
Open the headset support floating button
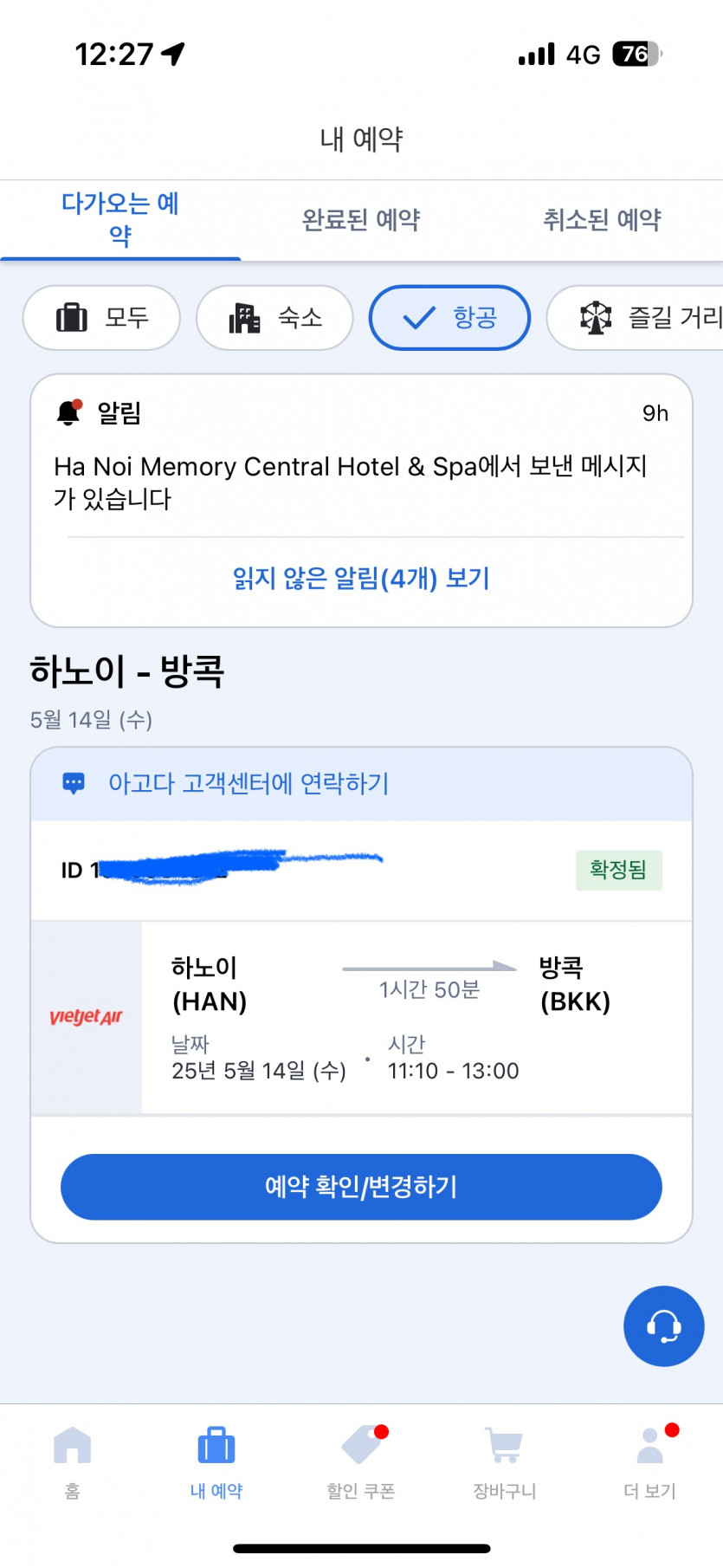663,1325
